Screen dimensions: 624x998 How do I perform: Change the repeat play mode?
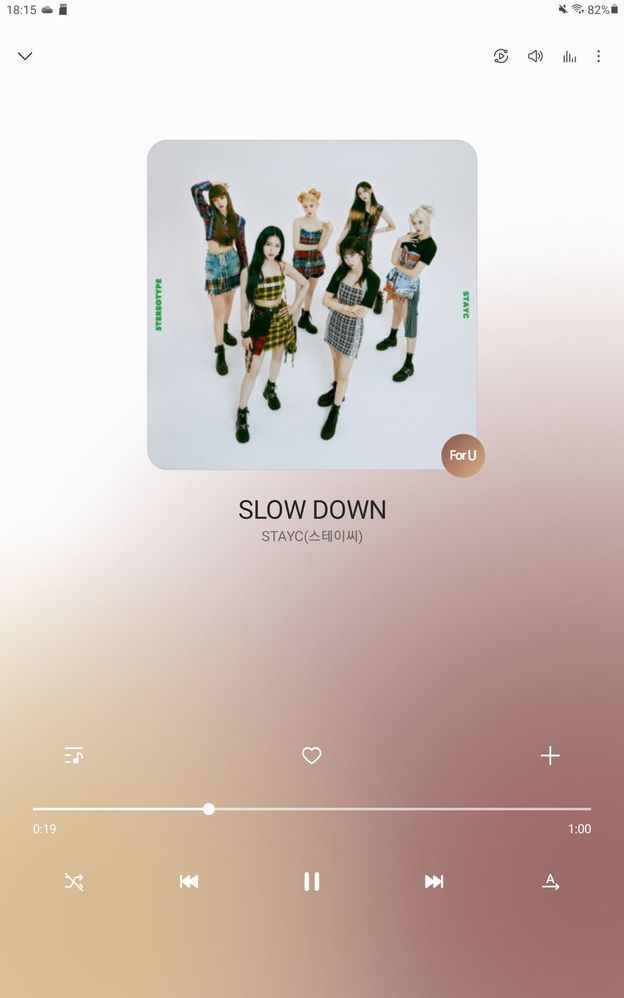tap(550, 881)
